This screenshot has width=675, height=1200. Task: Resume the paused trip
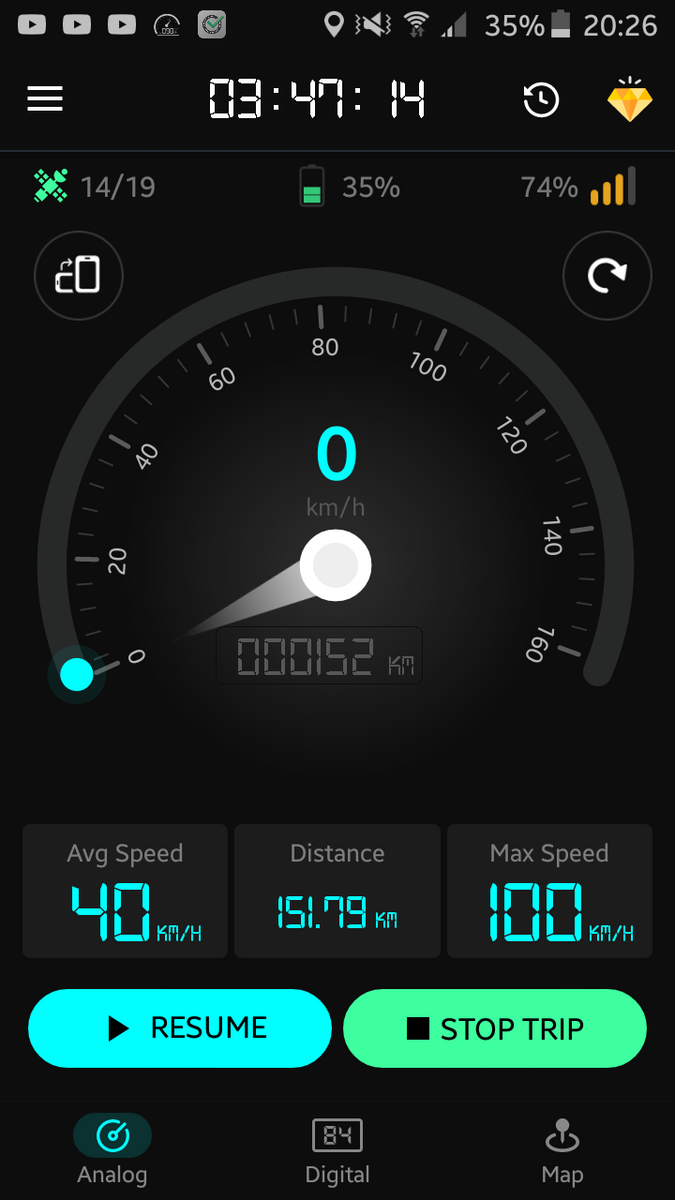pos(180,1028)
